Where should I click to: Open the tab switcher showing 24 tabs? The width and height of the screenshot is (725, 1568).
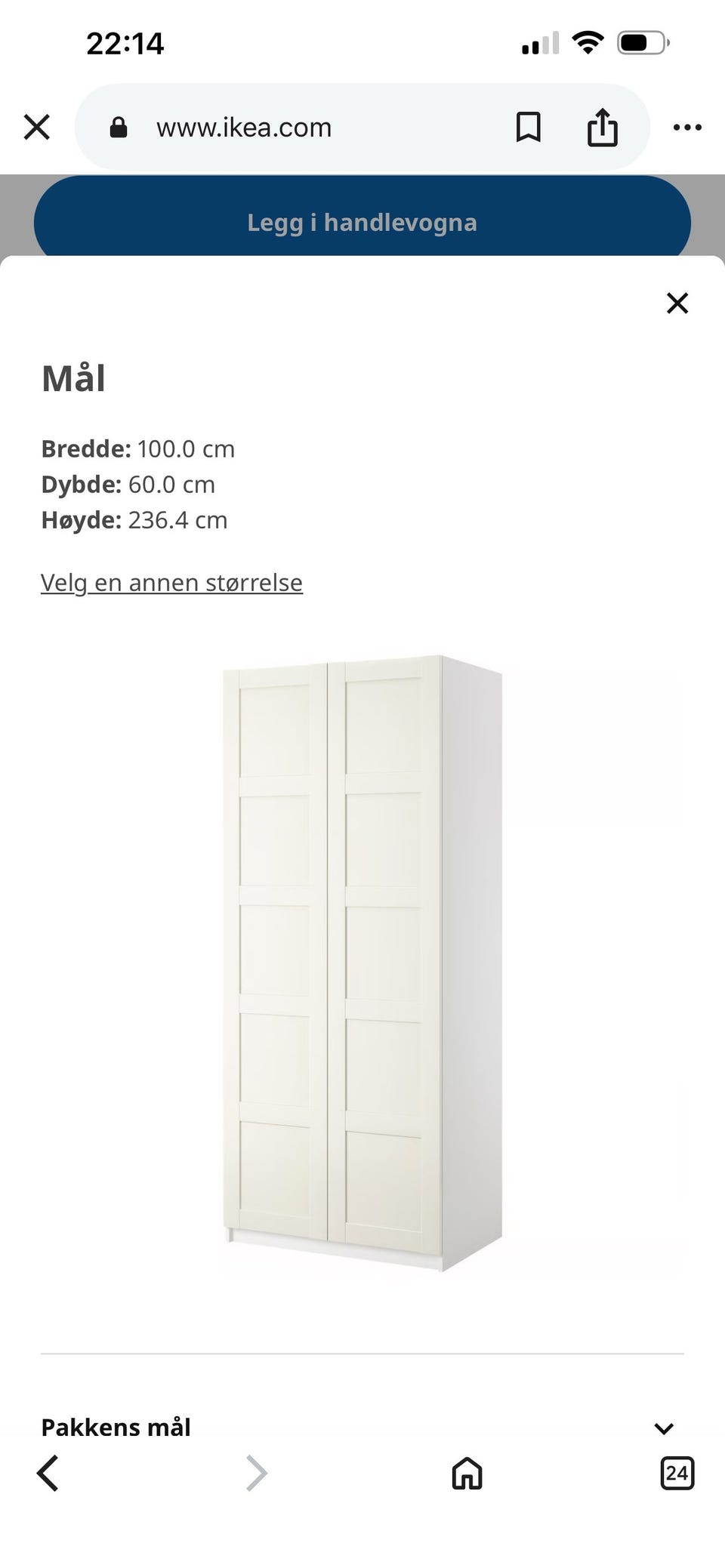tap(677, 1473)
